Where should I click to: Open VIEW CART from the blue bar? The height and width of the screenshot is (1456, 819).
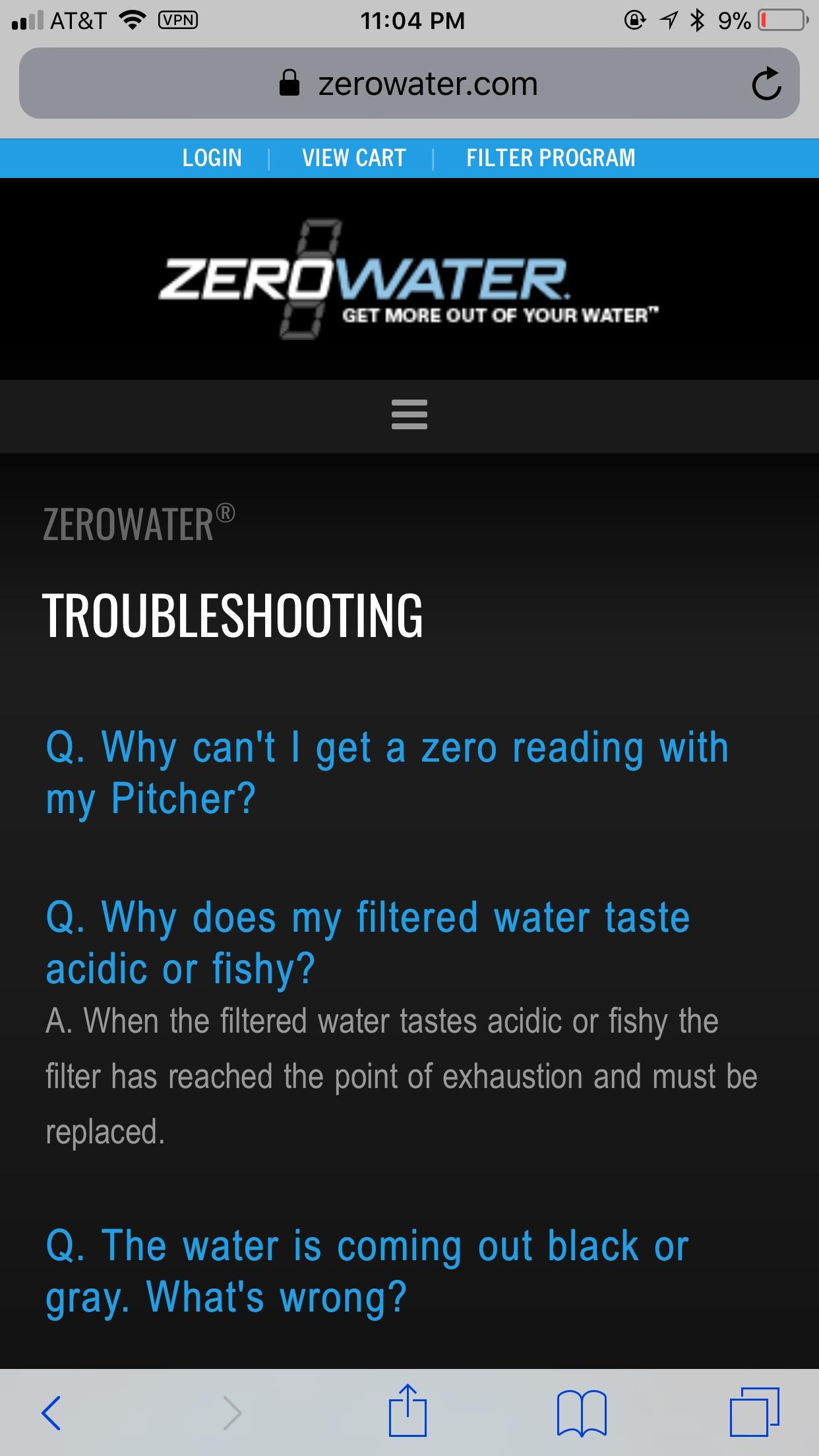click(x=354, y=158)
